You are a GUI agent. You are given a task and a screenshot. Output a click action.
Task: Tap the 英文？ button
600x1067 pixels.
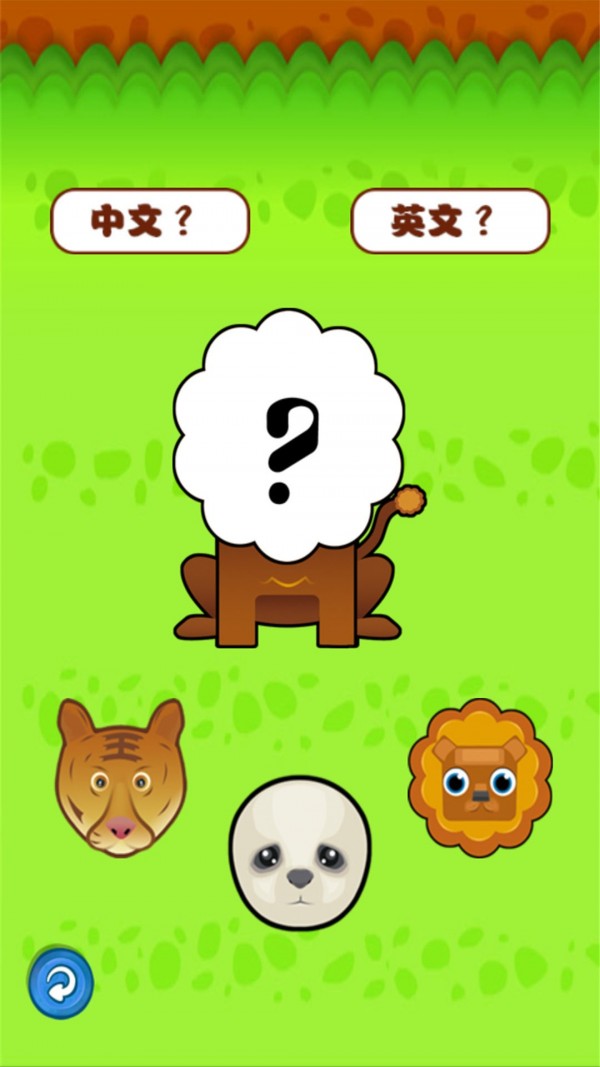pos(450,221)
